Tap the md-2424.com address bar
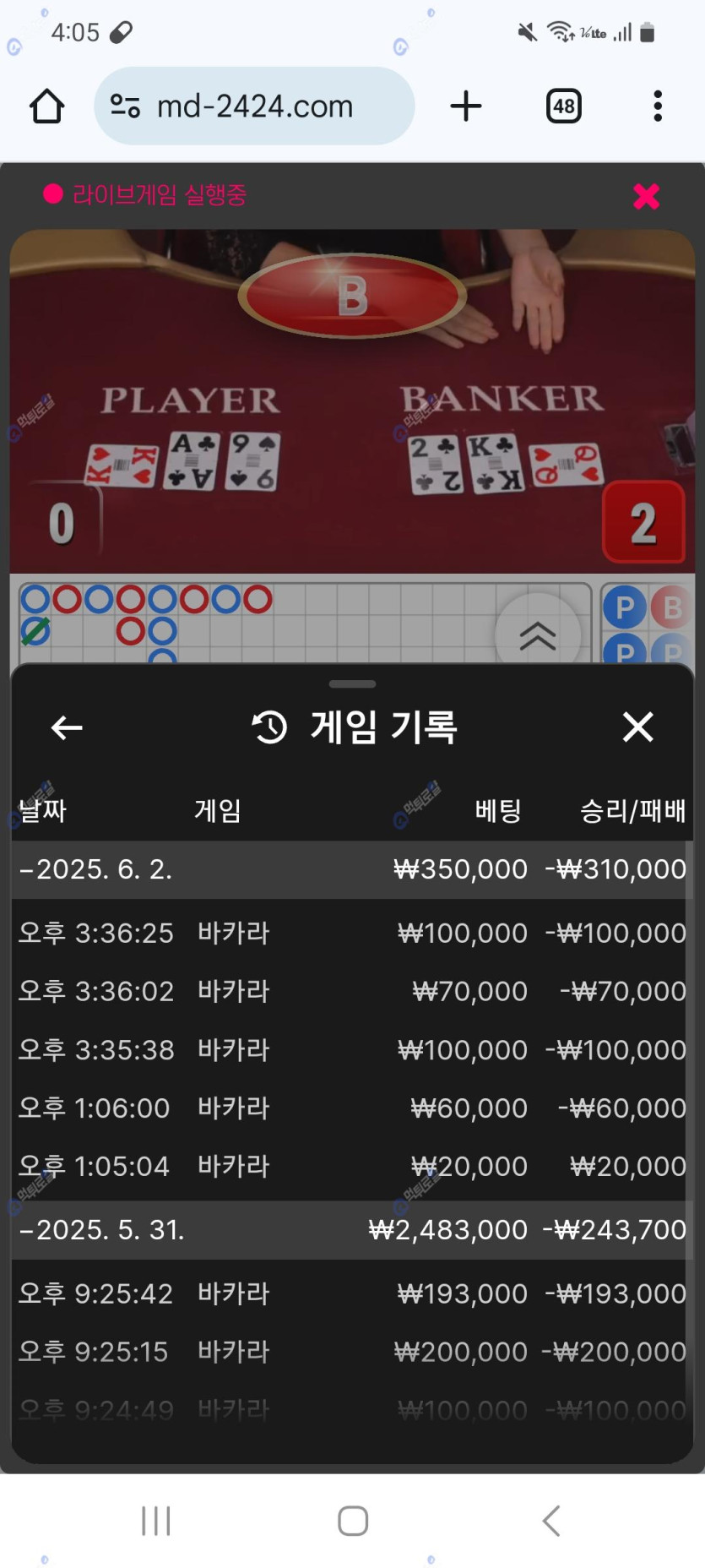The image size is (705, 1568). pos(253,106)
